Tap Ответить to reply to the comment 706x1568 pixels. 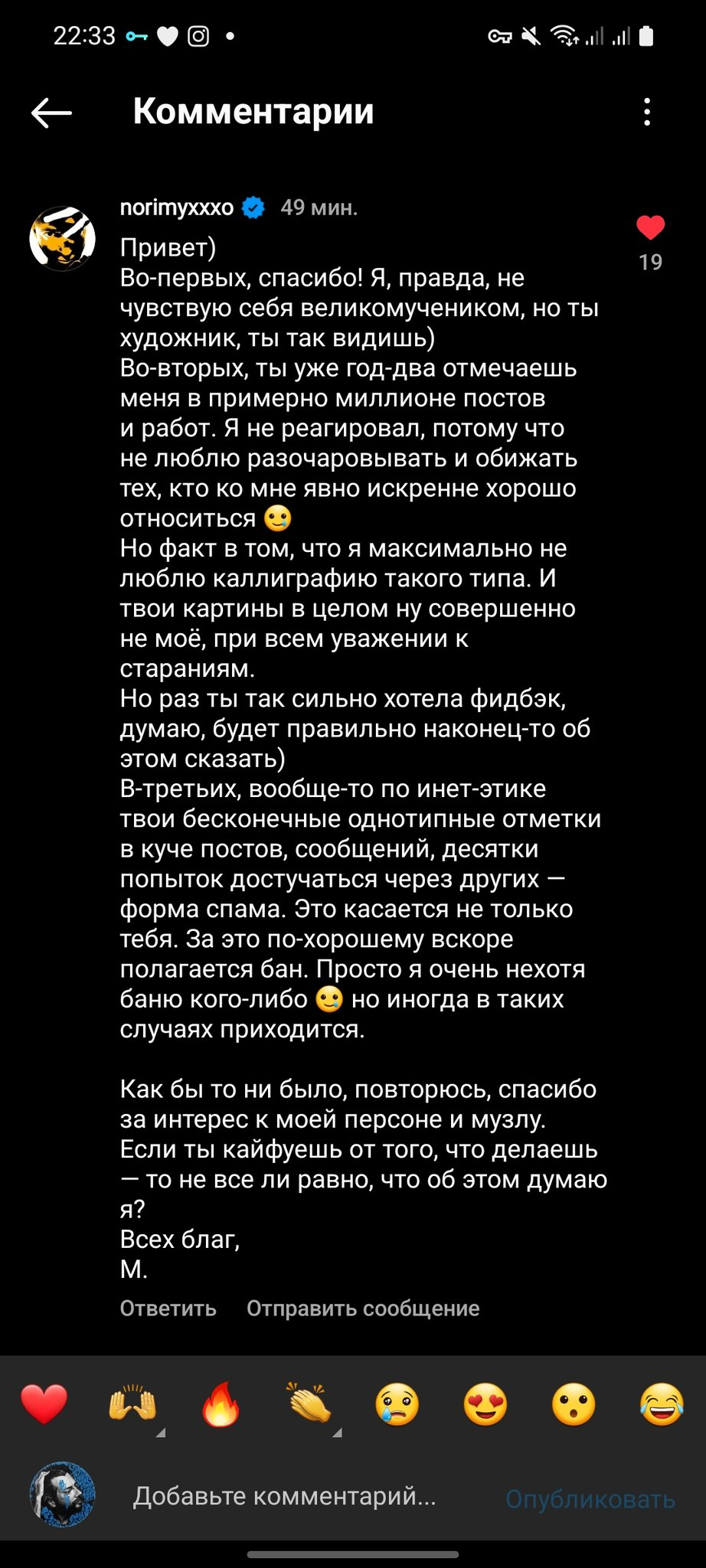[168, 1308]
